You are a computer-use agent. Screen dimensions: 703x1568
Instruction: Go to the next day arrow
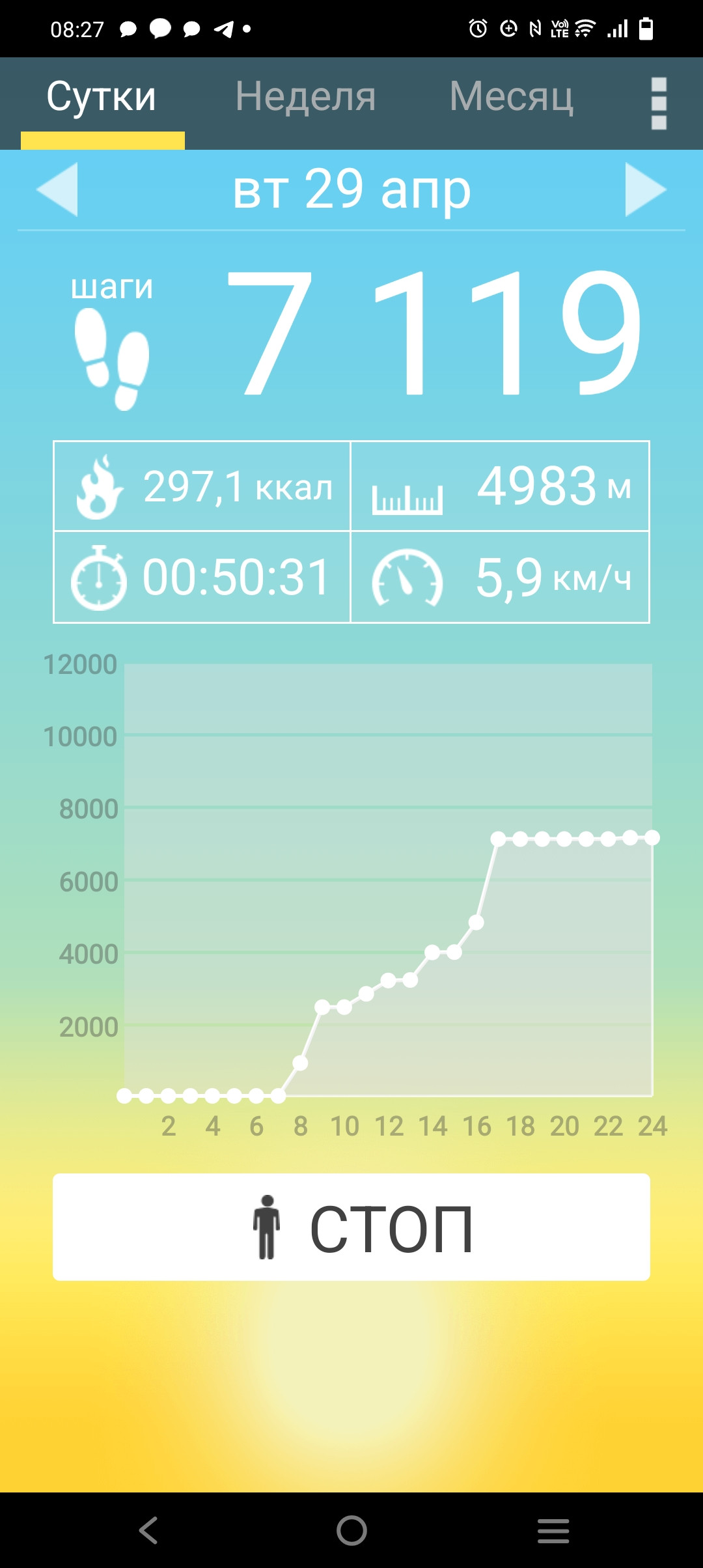coord(646,189)
